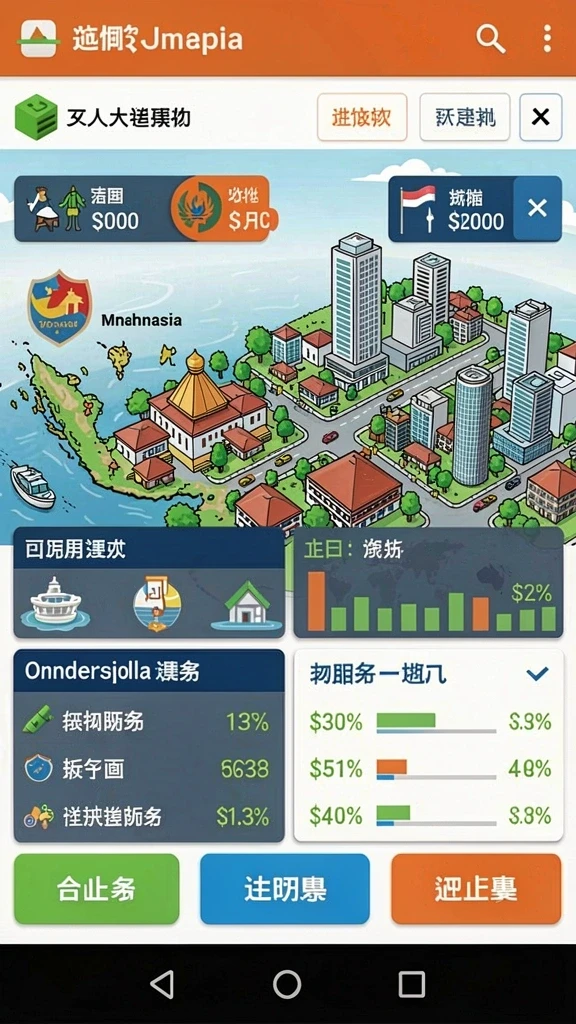Select the cruise ship icon
This screenshot has height=1024, width=576.
(56, 601)
